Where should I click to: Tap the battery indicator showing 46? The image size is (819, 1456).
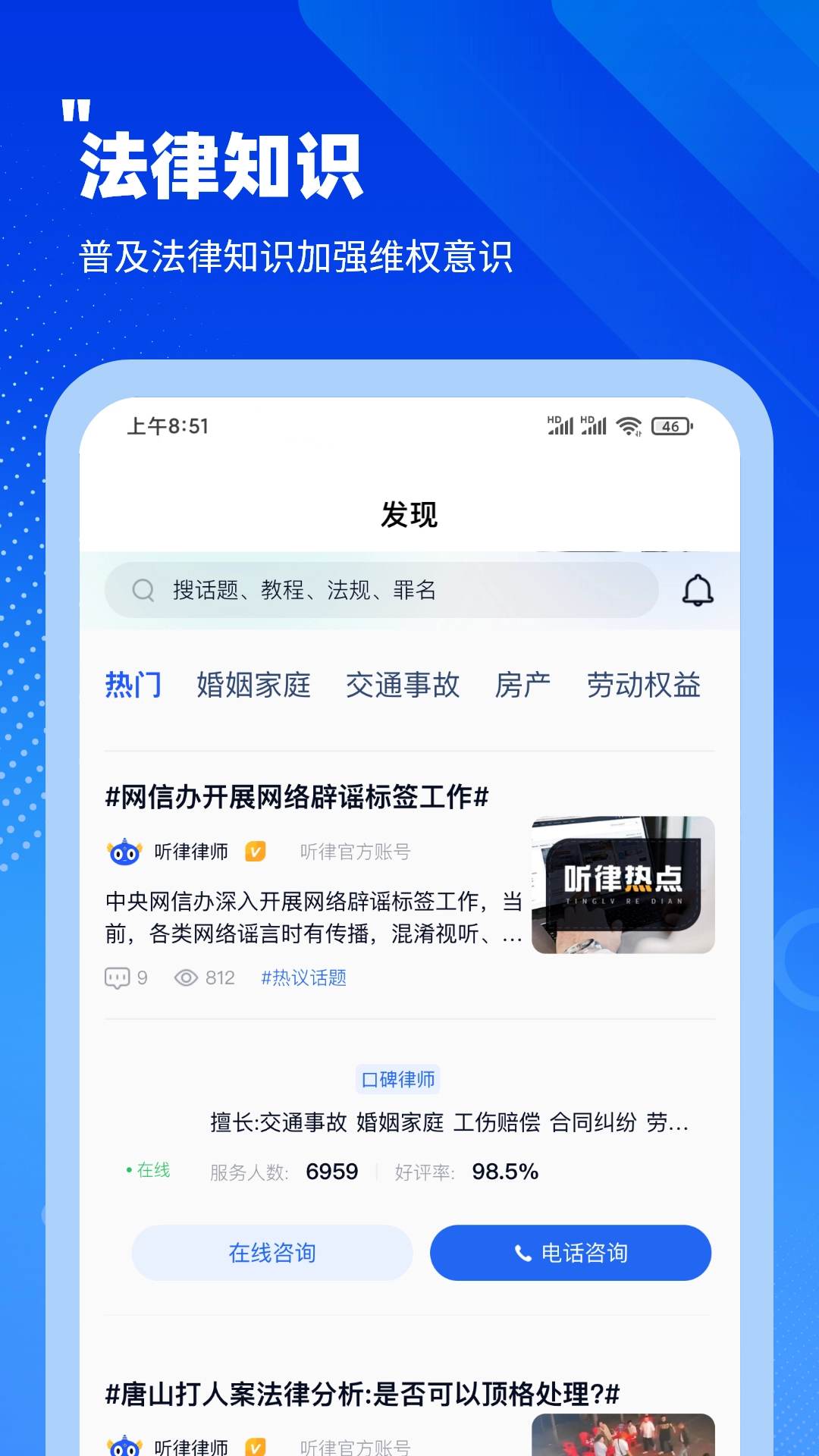670,427
